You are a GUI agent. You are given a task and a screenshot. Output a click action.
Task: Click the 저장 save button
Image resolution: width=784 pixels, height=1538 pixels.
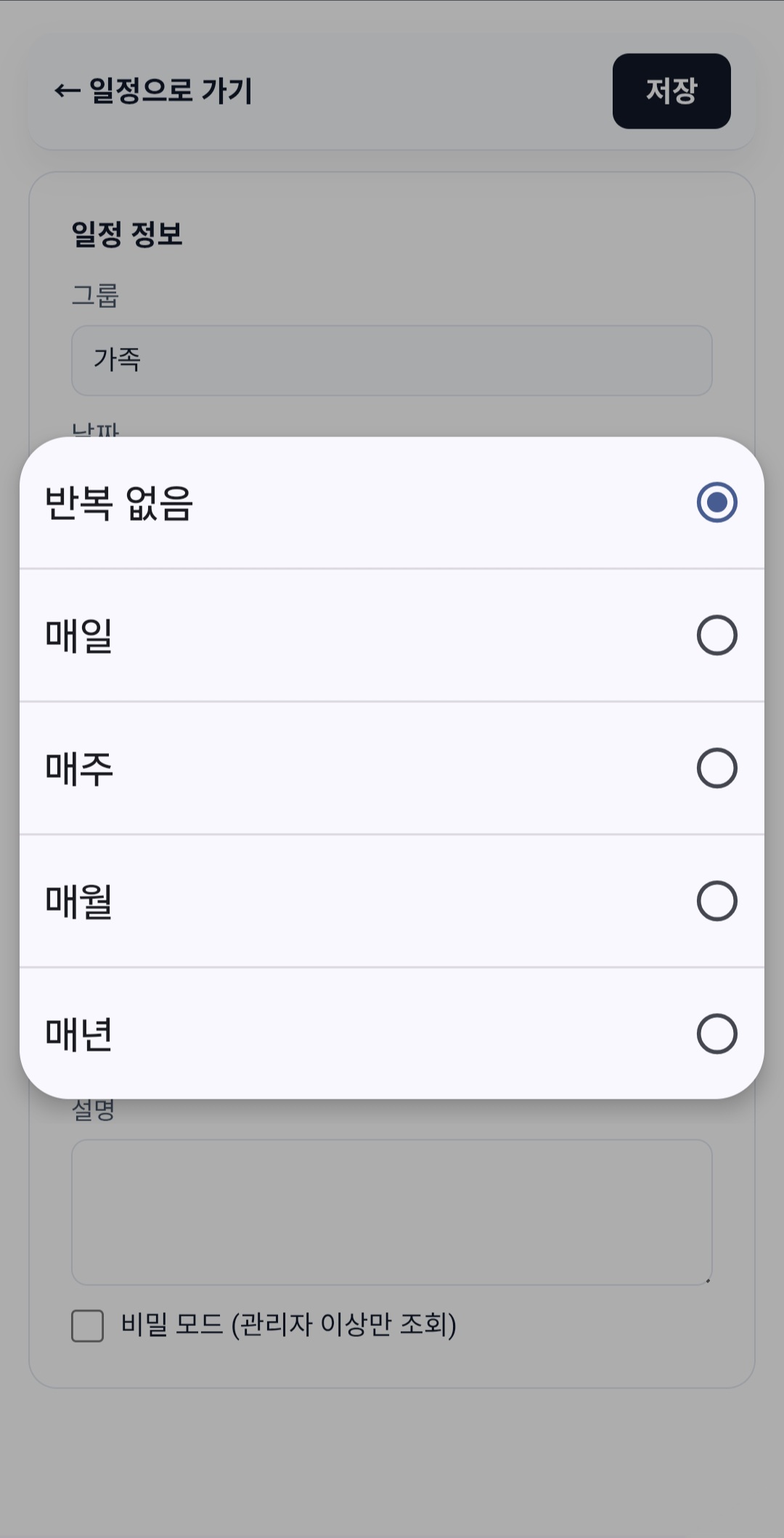tap(671, 92)
